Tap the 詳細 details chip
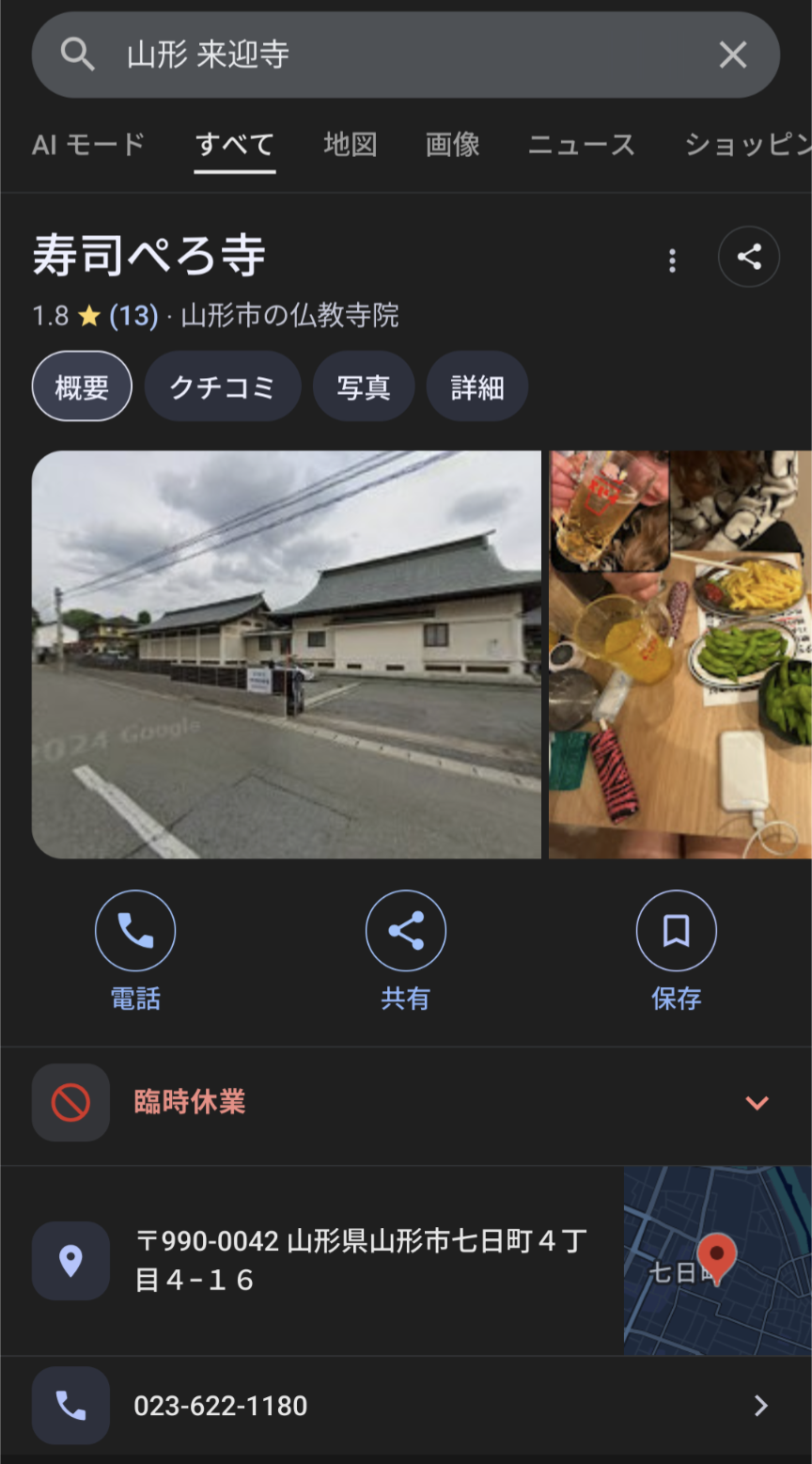This screenshot has width=812, height=1464. [476, 386]
